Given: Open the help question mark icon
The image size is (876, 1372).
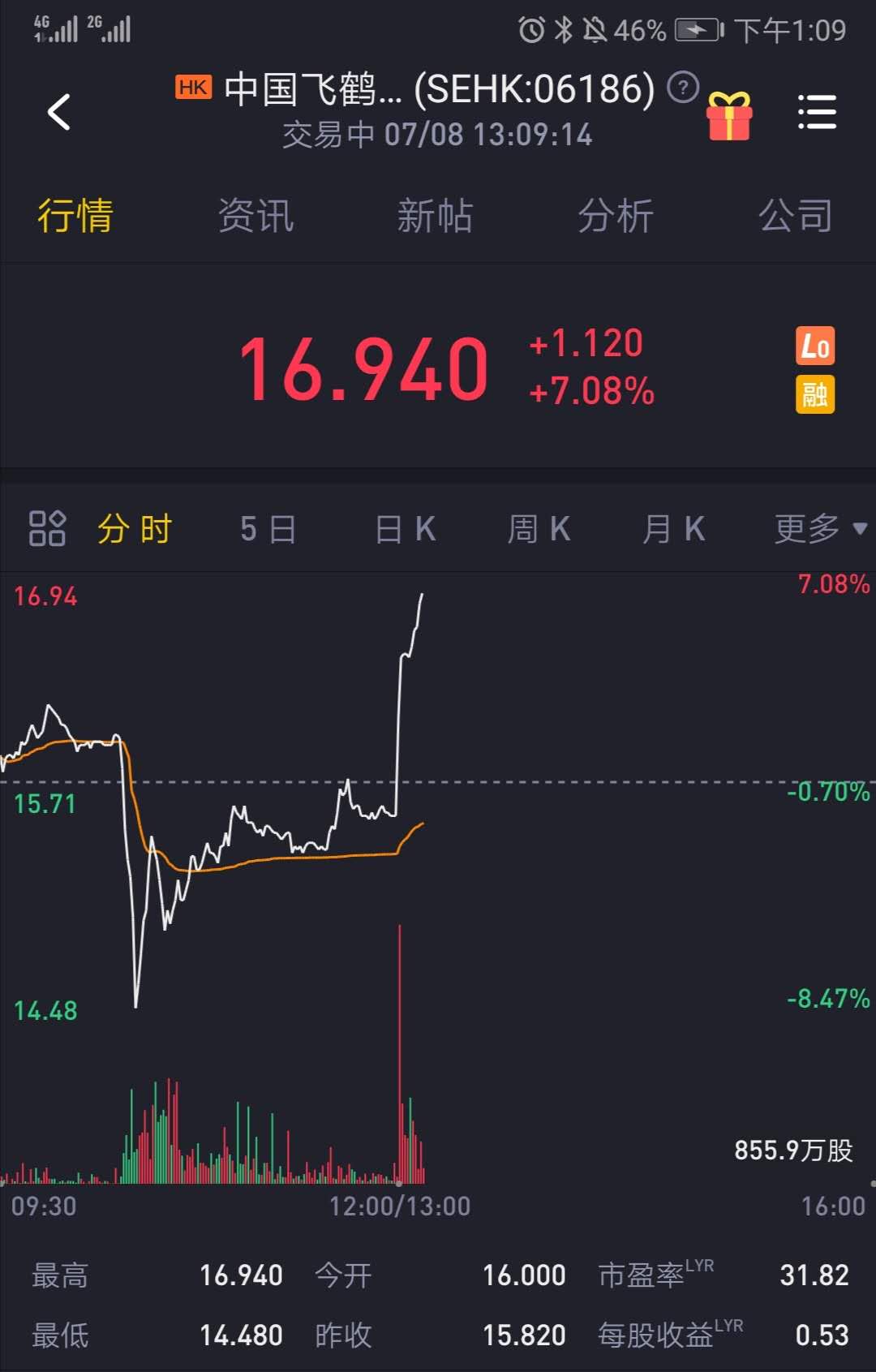Looking at the screenshot, I should click(683, 88).
